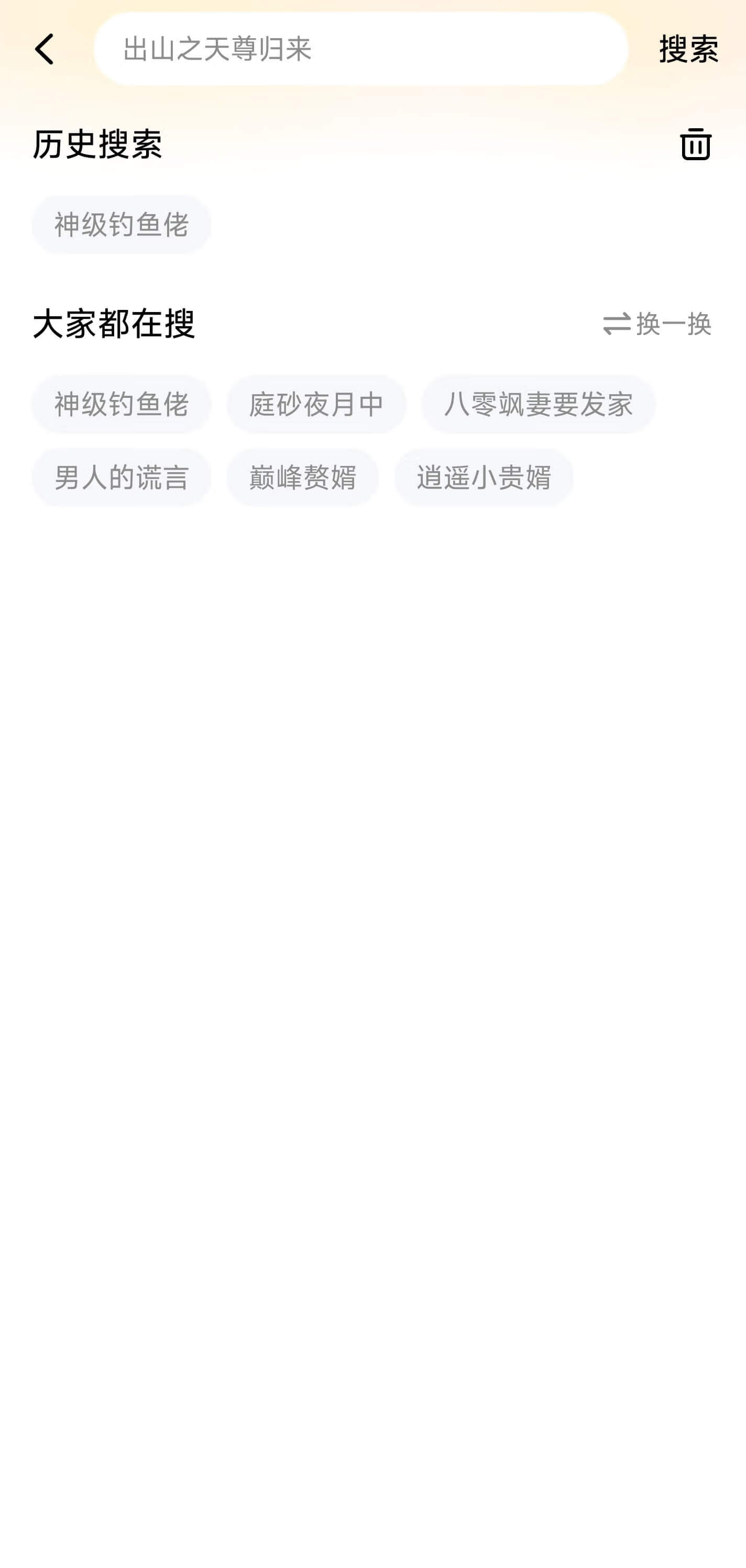Choose the 八零飒妻要发家 chip
746x1568 pixels.
tap(539, 404)
